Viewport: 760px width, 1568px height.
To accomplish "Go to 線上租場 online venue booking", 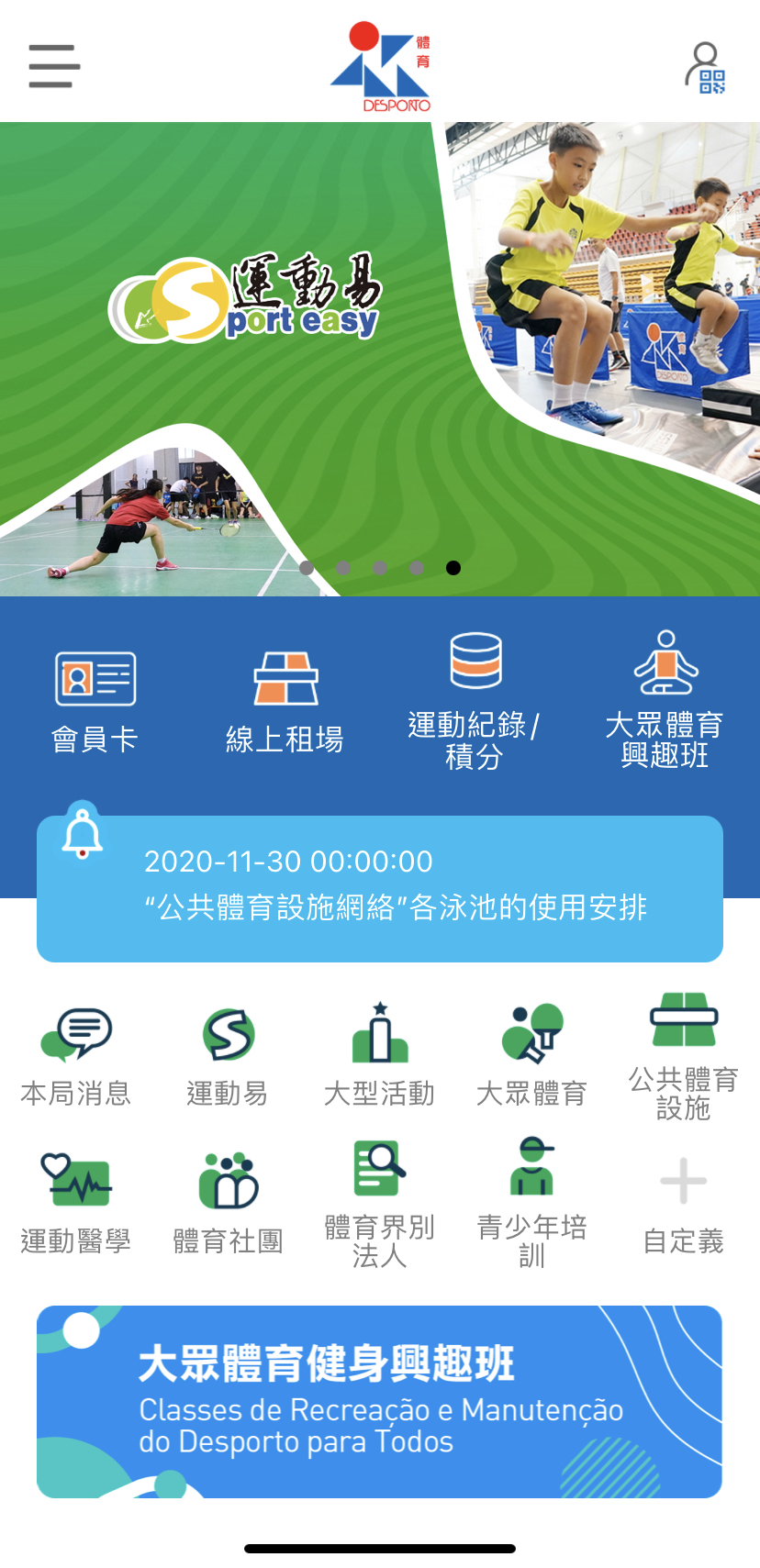I will (285, 702).
